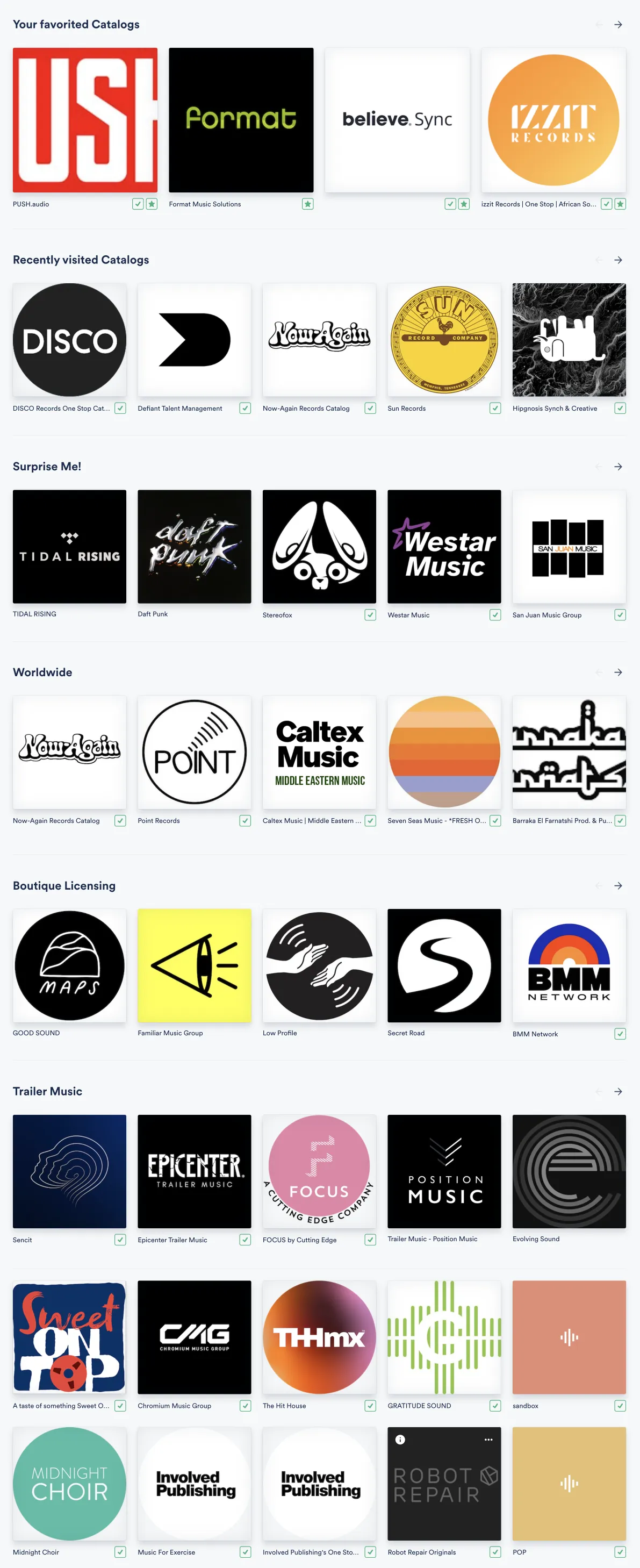Screen dimensions: 640x1568
Task: Click the Hipgnosis Synch & Creative catalog label
Action: point(553,409)
